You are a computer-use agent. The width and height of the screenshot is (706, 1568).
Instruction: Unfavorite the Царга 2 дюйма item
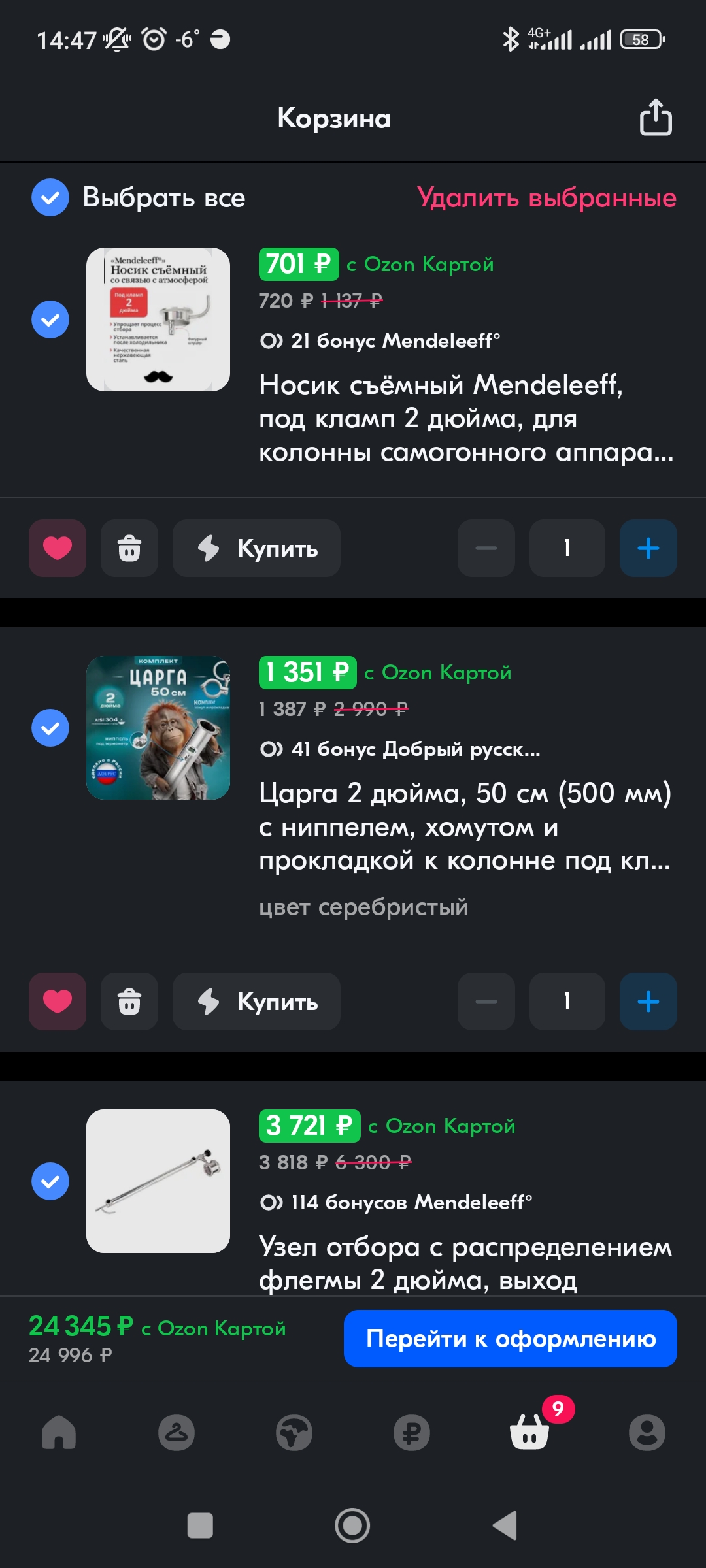point(58,1002)
